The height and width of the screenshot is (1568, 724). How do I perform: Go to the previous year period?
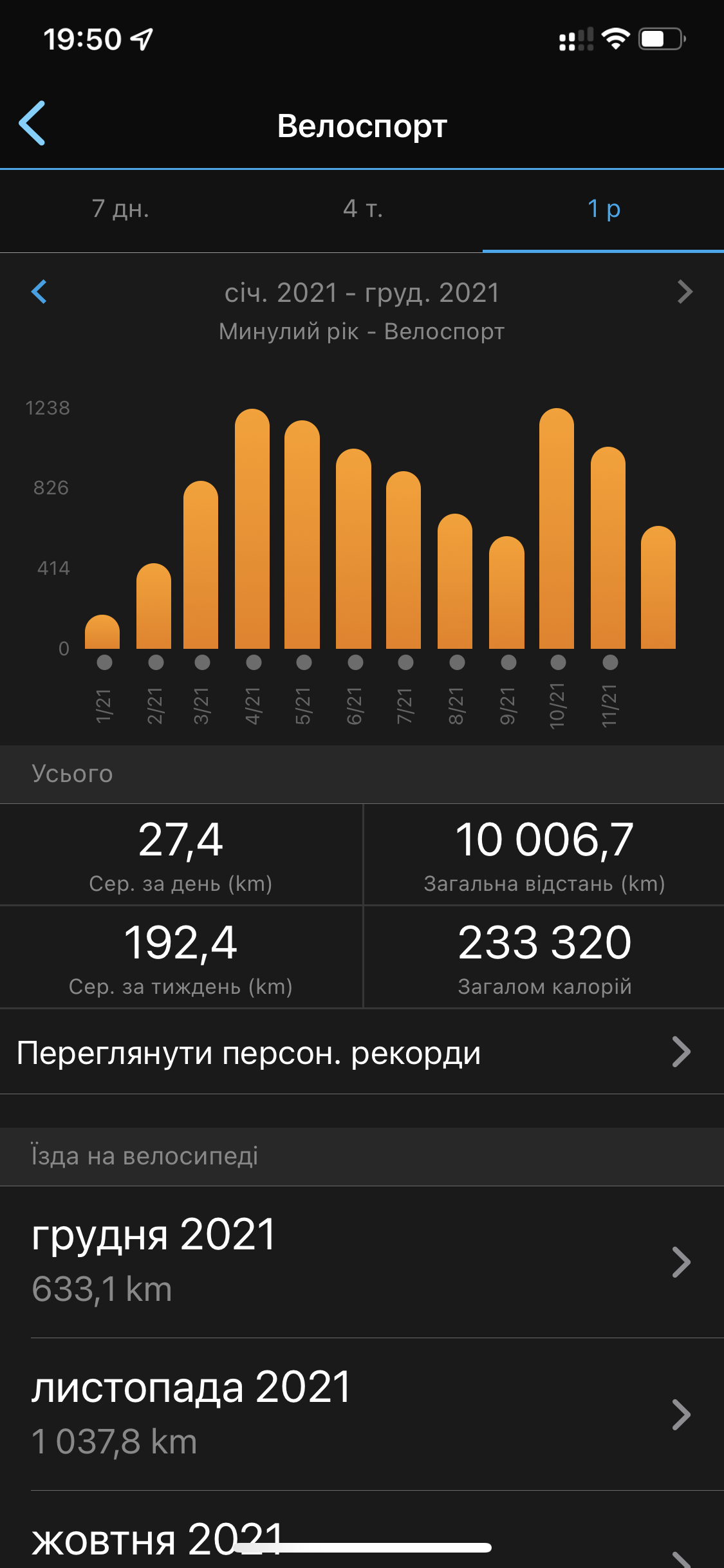click(x=39, y=292)
